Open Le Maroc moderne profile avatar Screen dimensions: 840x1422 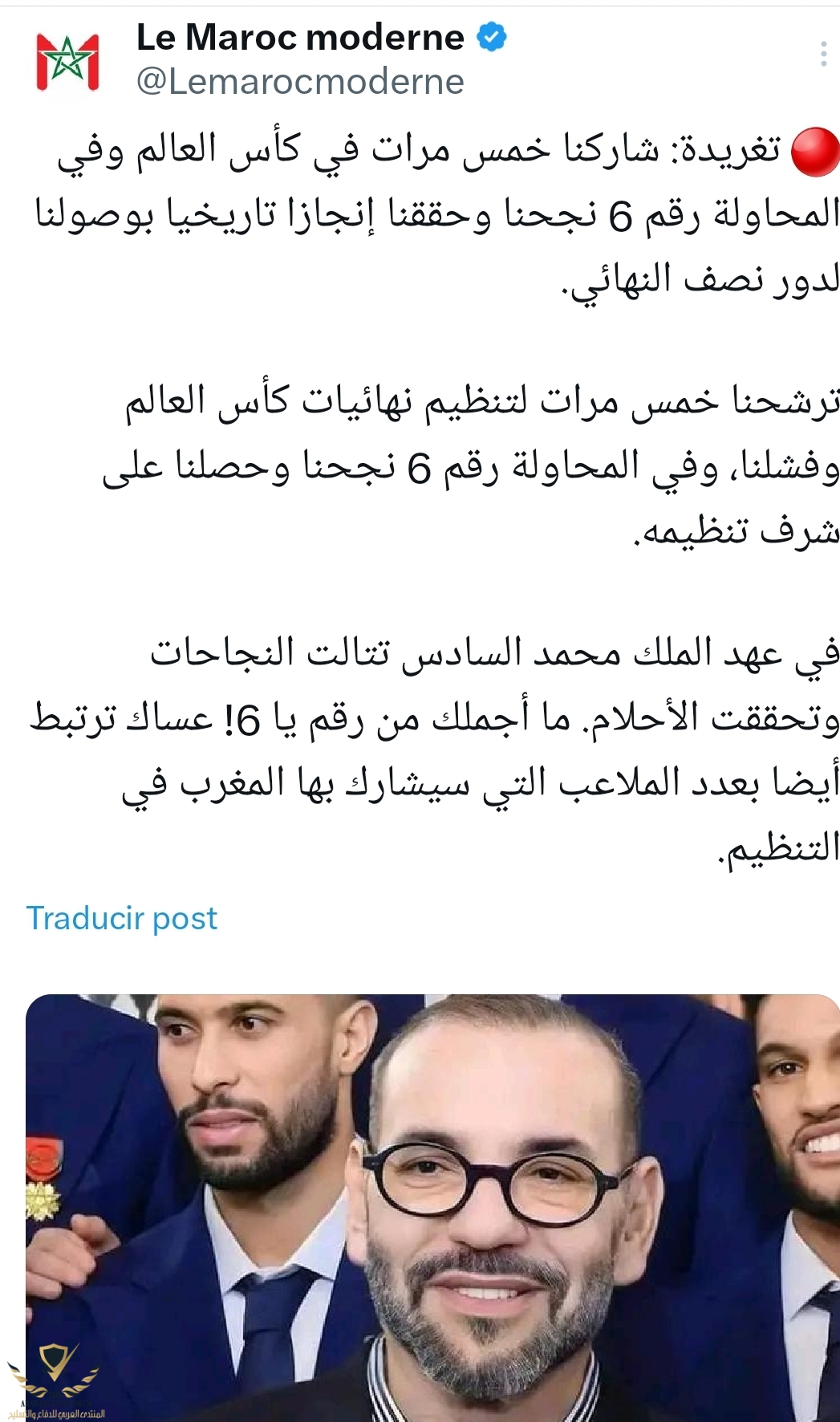click(x=67, y=62)
